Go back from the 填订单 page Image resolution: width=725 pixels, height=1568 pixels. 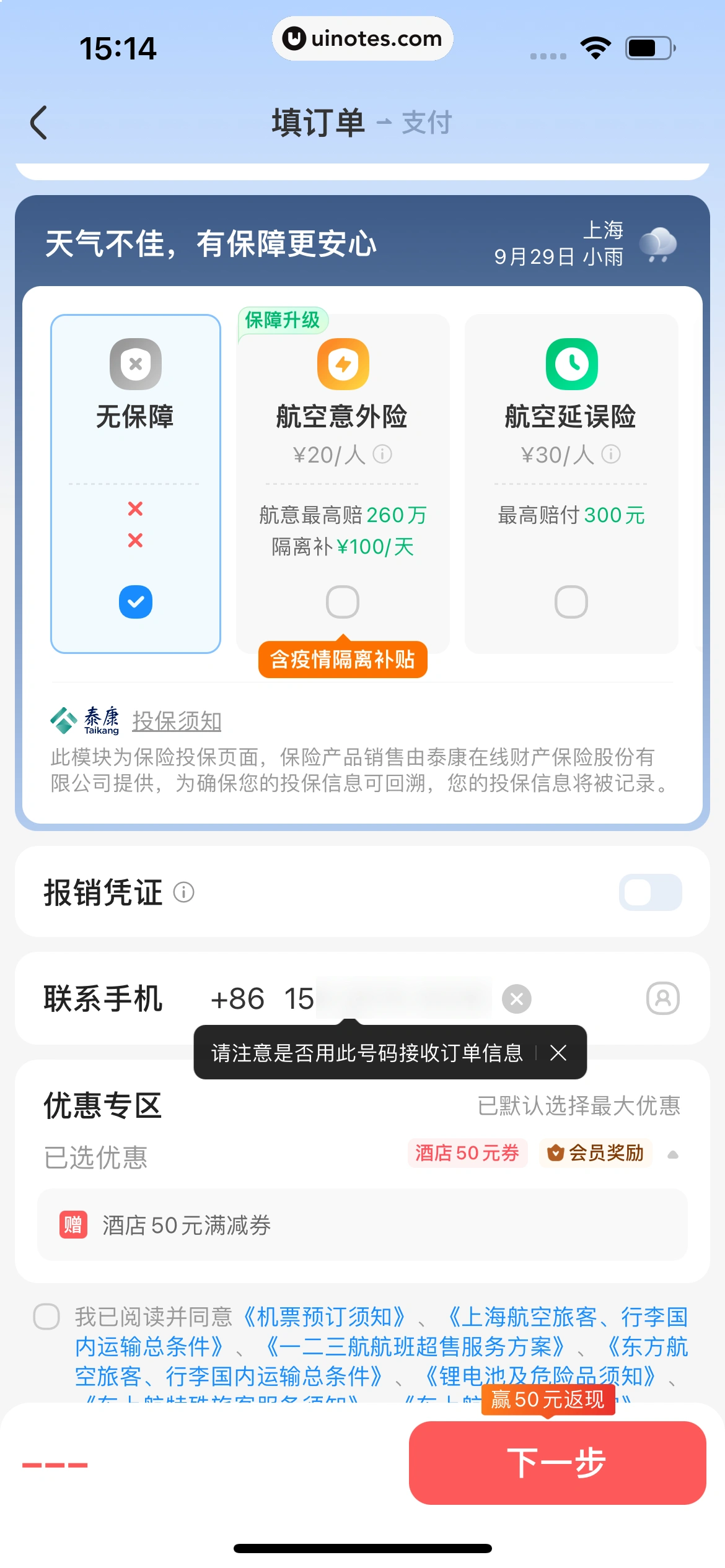39,123
